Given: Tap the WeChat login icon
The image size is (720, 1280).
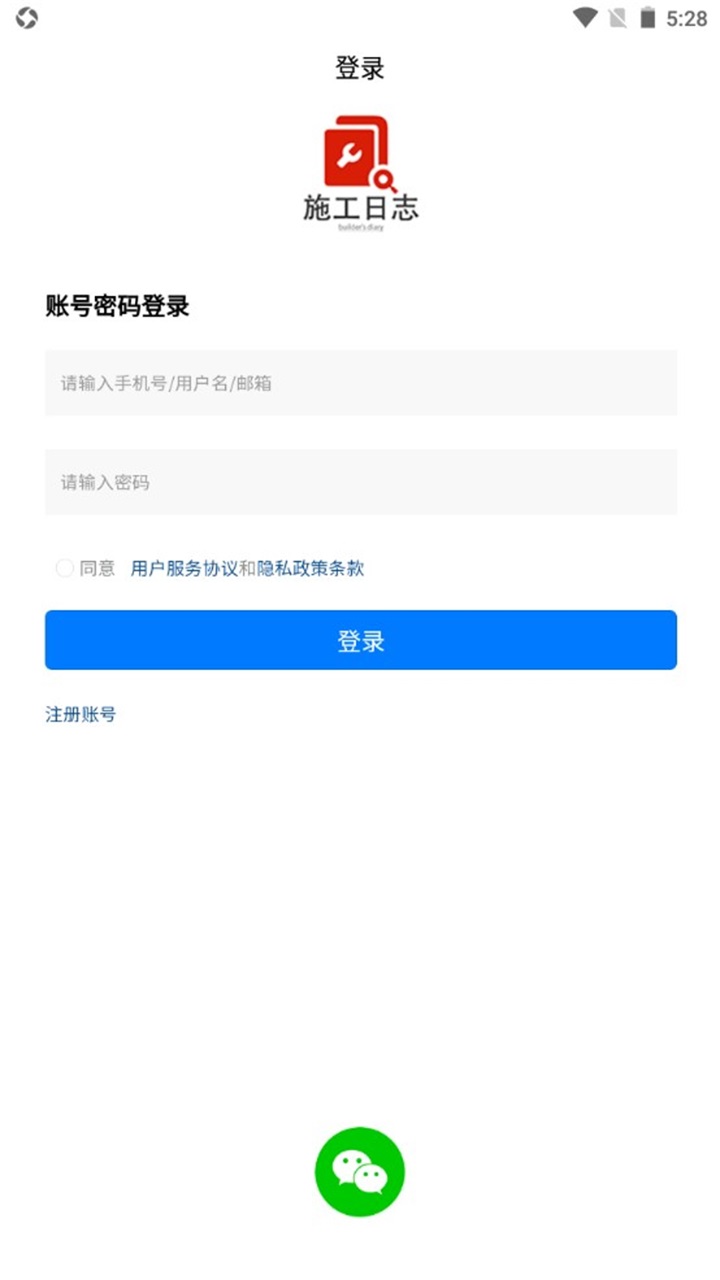Looking at the screenshot, I should (360, 1170).
